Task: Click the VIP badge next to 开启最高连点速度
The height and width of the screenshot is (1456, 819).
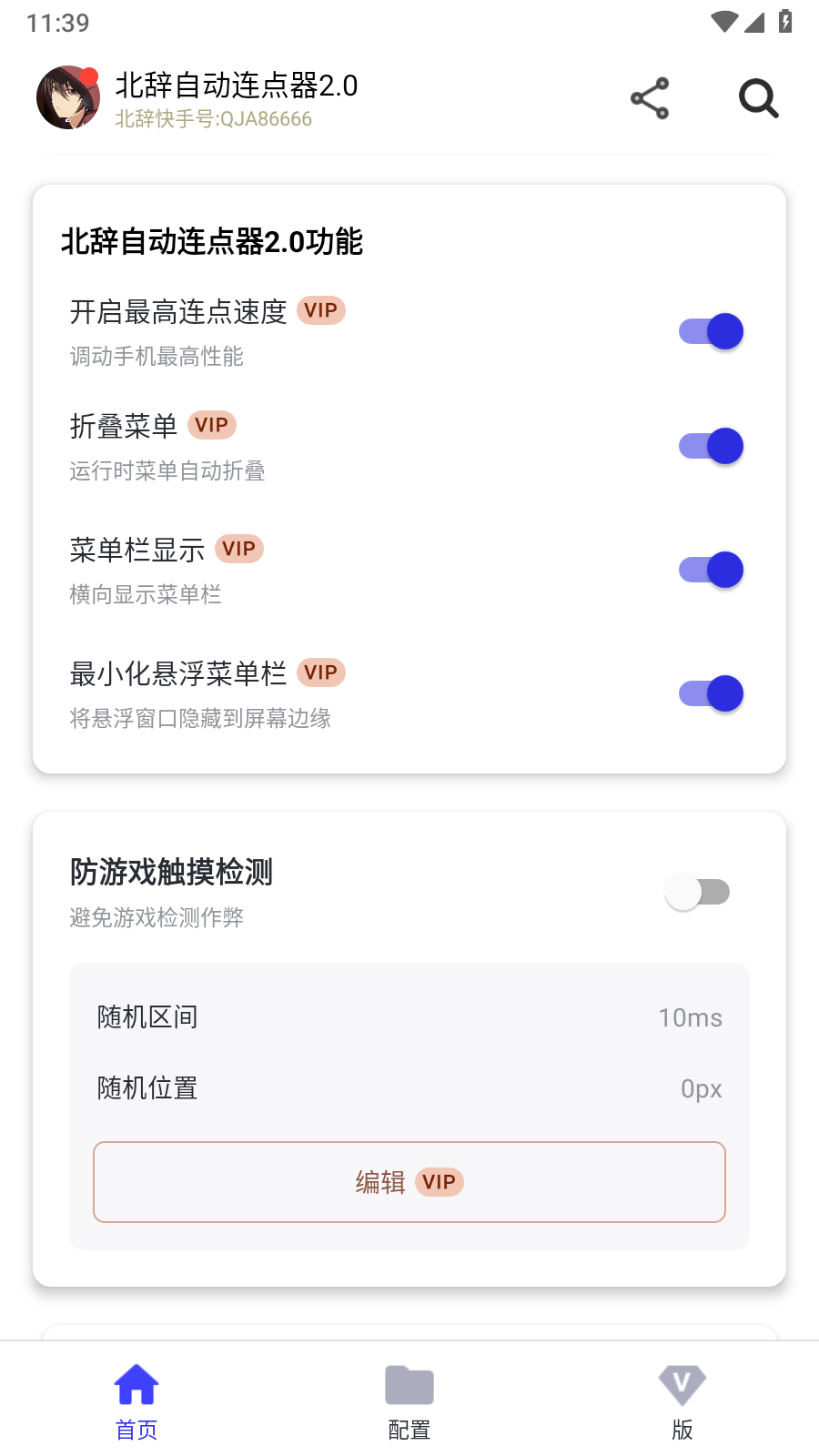Action: click(x=320, y=311)
